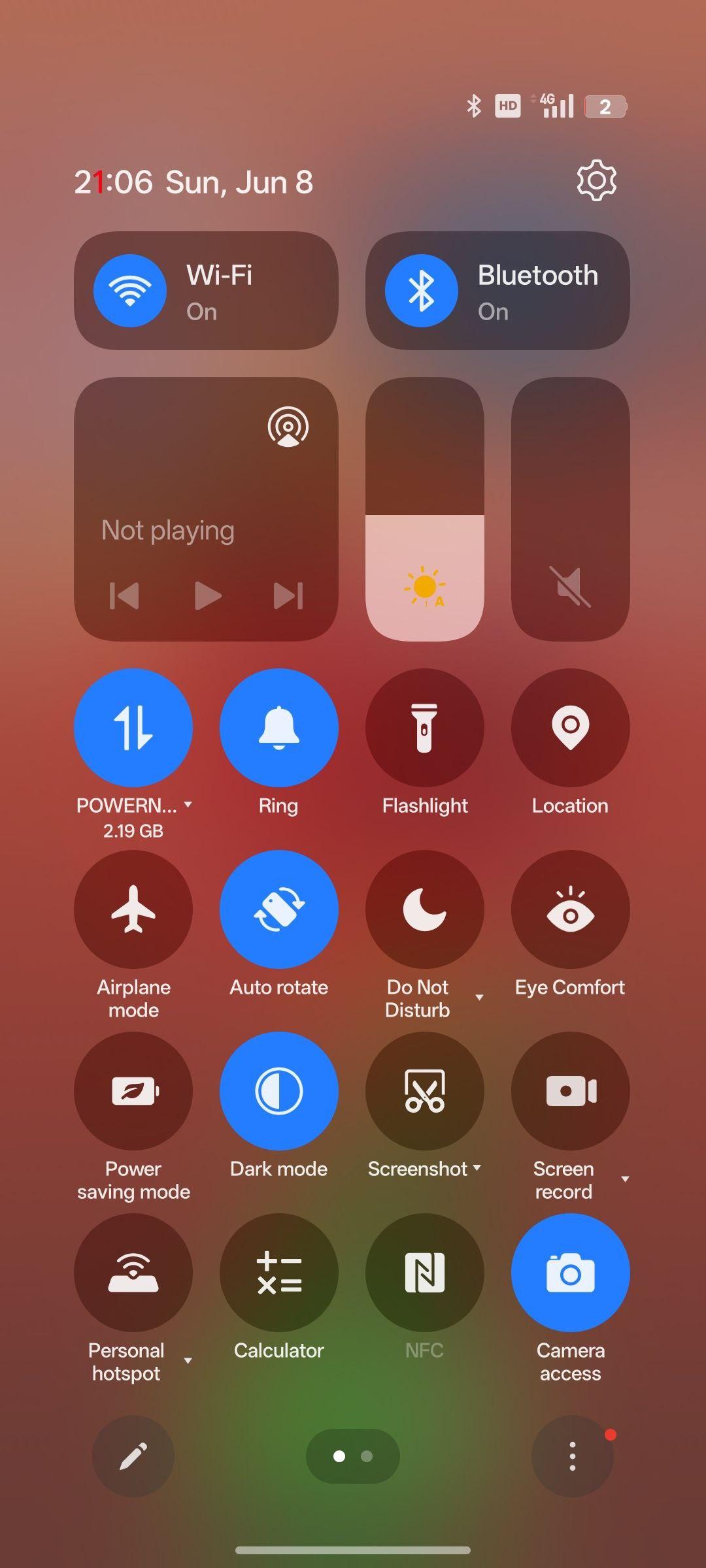The image size is (706, 1568).
Task: Skip to next track in media card
Action: [x=288, y=596]
